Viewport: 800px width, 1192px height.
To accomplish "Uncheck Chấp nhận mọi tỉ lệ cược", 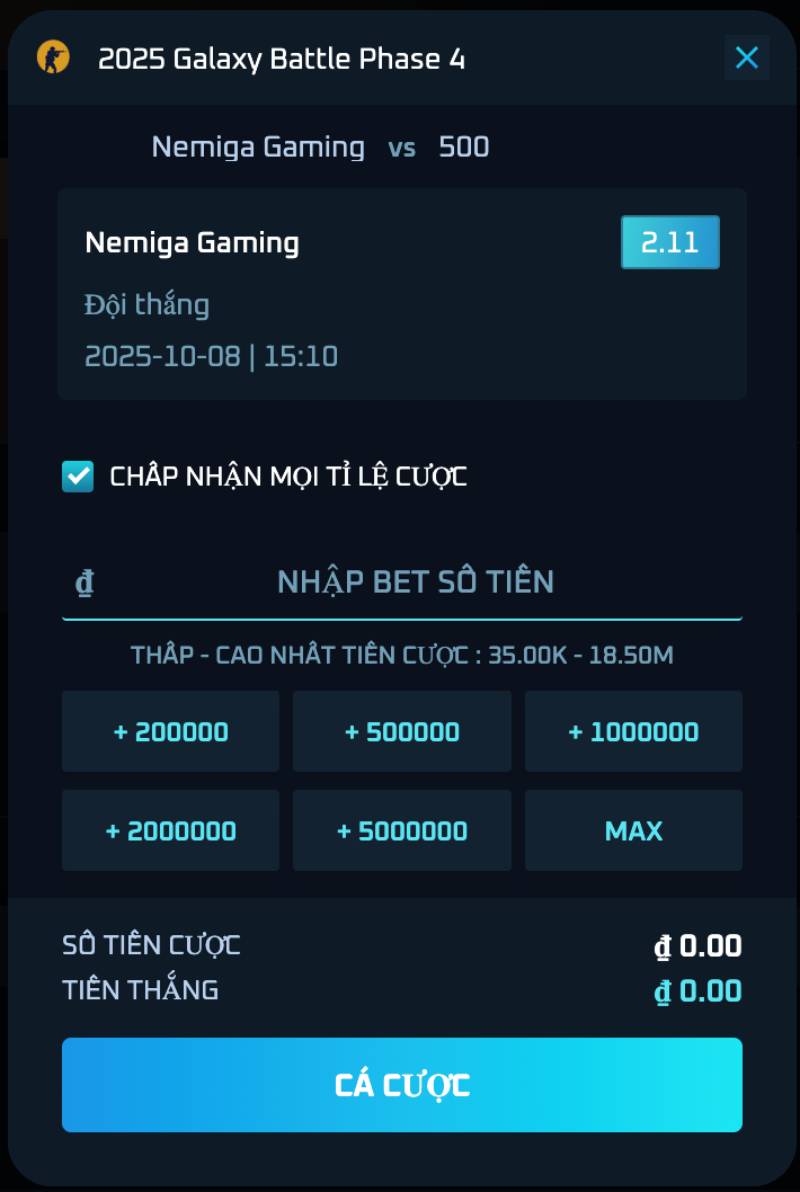I will point(77,476).
